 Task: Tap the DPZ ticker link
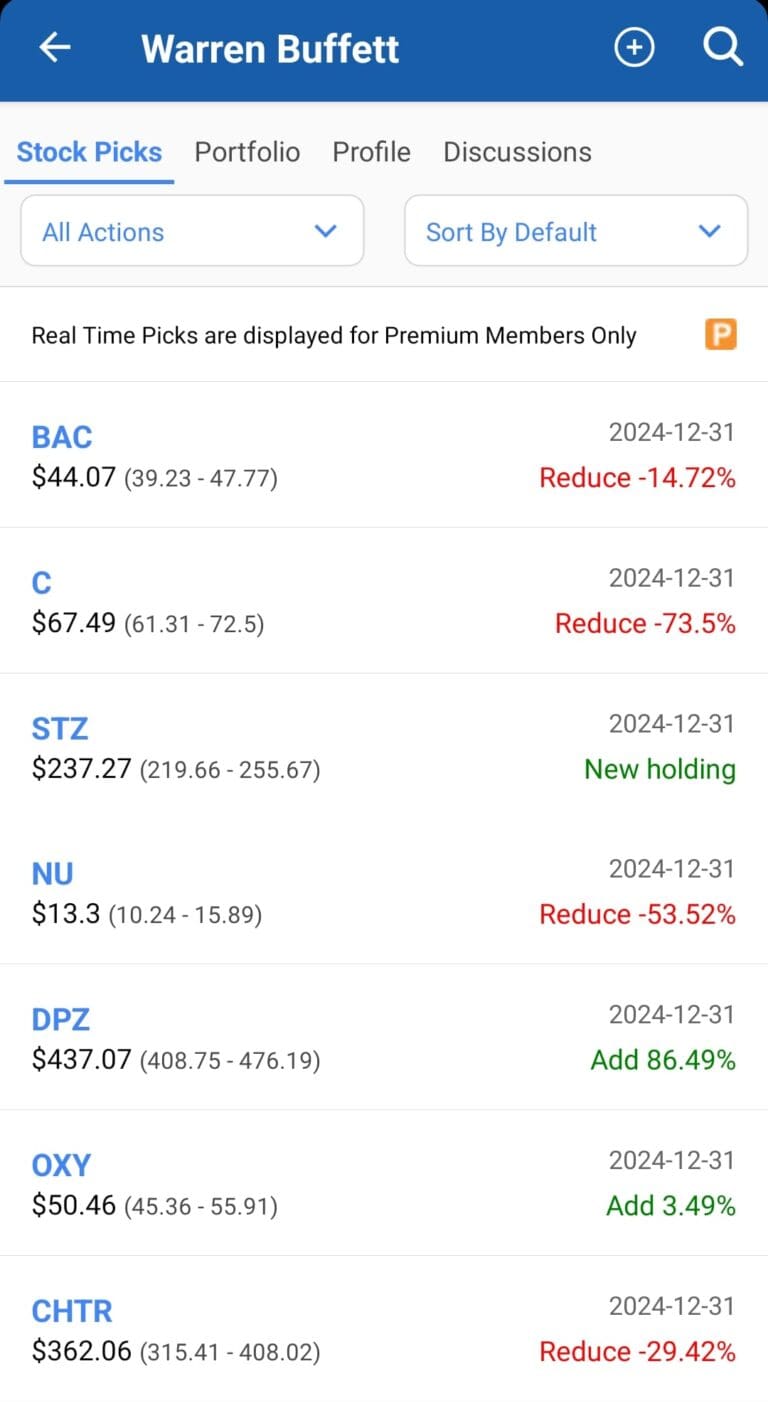click(60, 1019)
